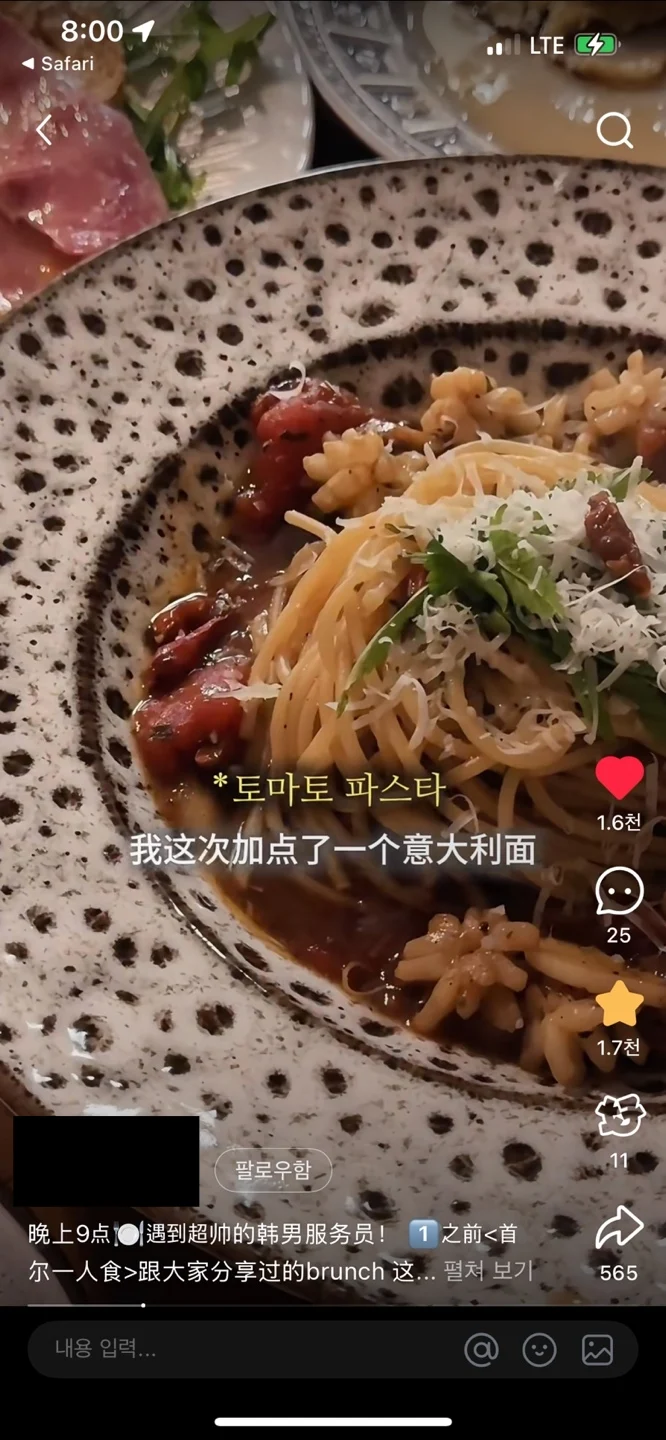Open the blacked-out author profile

[106, 1161]
